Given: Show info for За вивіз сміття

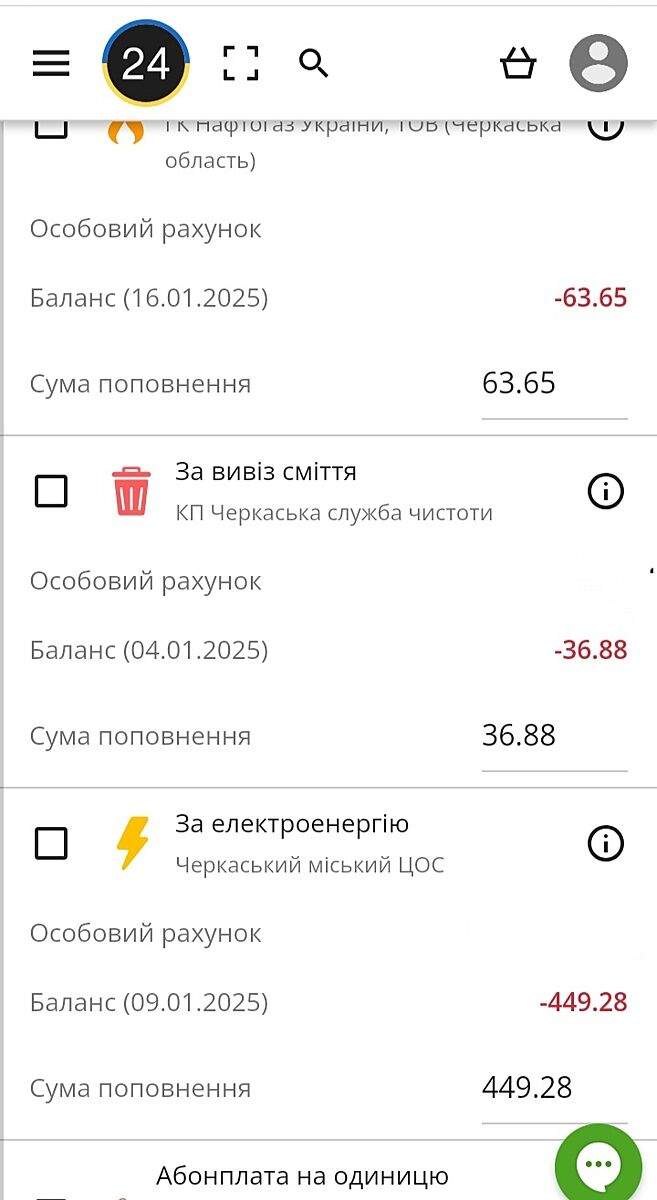Looking at the screenshot, I should [x=605, y=491].
